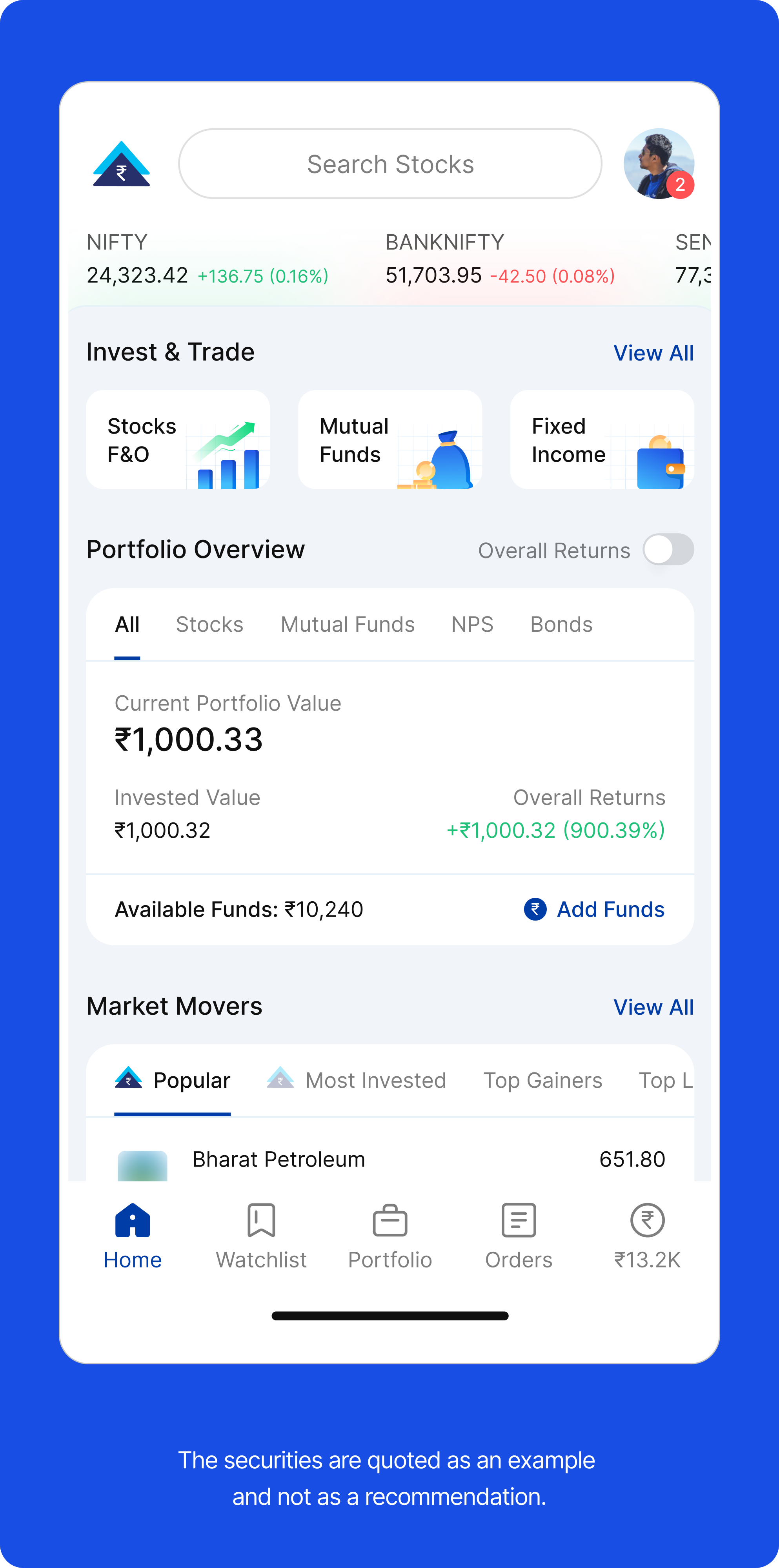Open the Fixed Income wallet card
Screen dimensions: 779x1568
[x=601, y=439]
